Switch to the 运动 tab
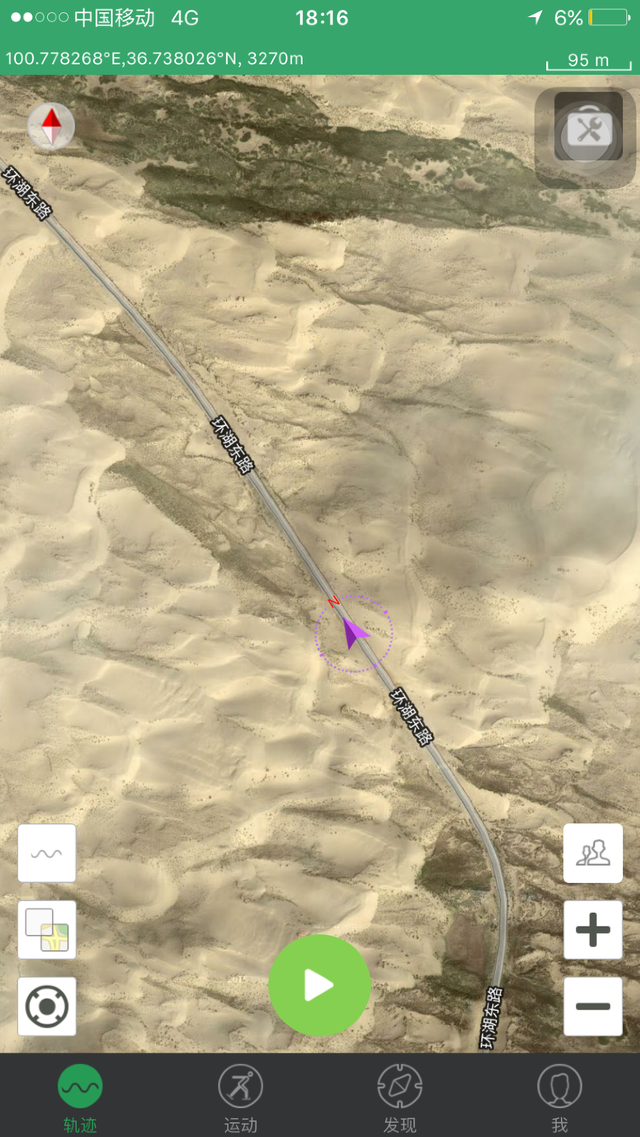Image resolution: width=640 pixels, height=1137 pixels. 240,1096
